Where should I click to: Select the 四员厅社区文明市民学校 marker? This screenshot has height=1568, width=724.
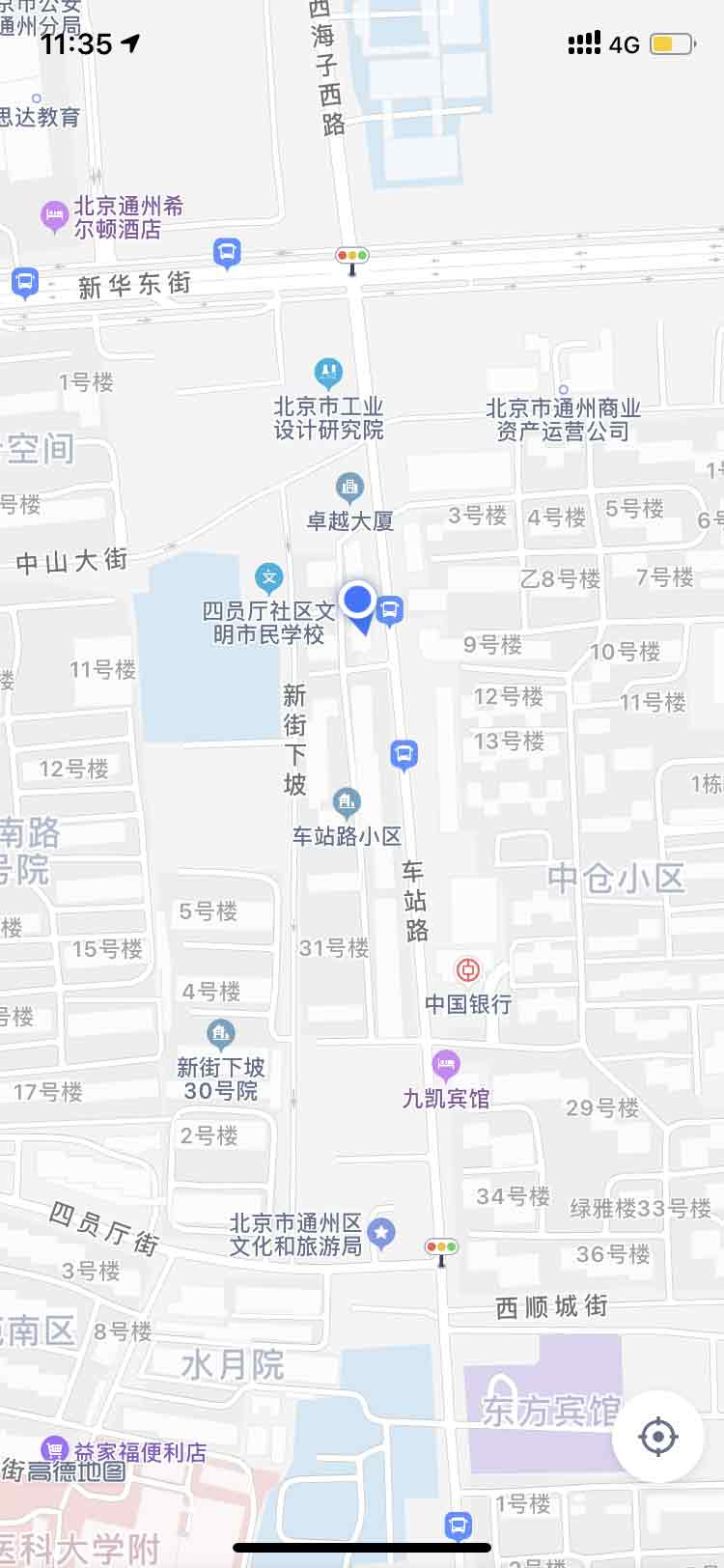(x=268, y=578)
